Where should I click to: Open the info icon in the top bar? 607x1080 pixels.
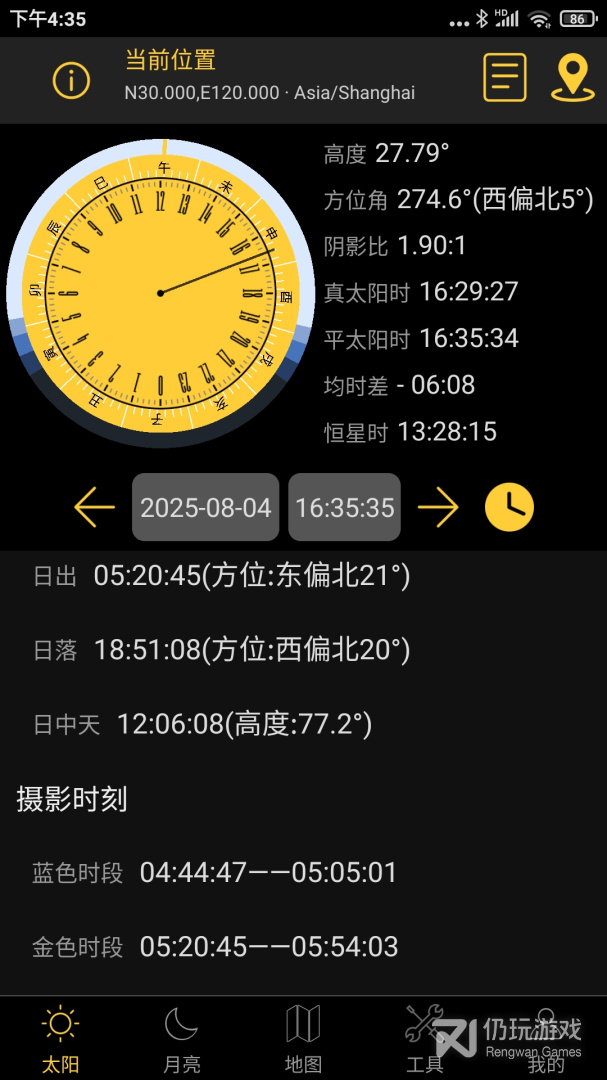(x=71, y=80)
